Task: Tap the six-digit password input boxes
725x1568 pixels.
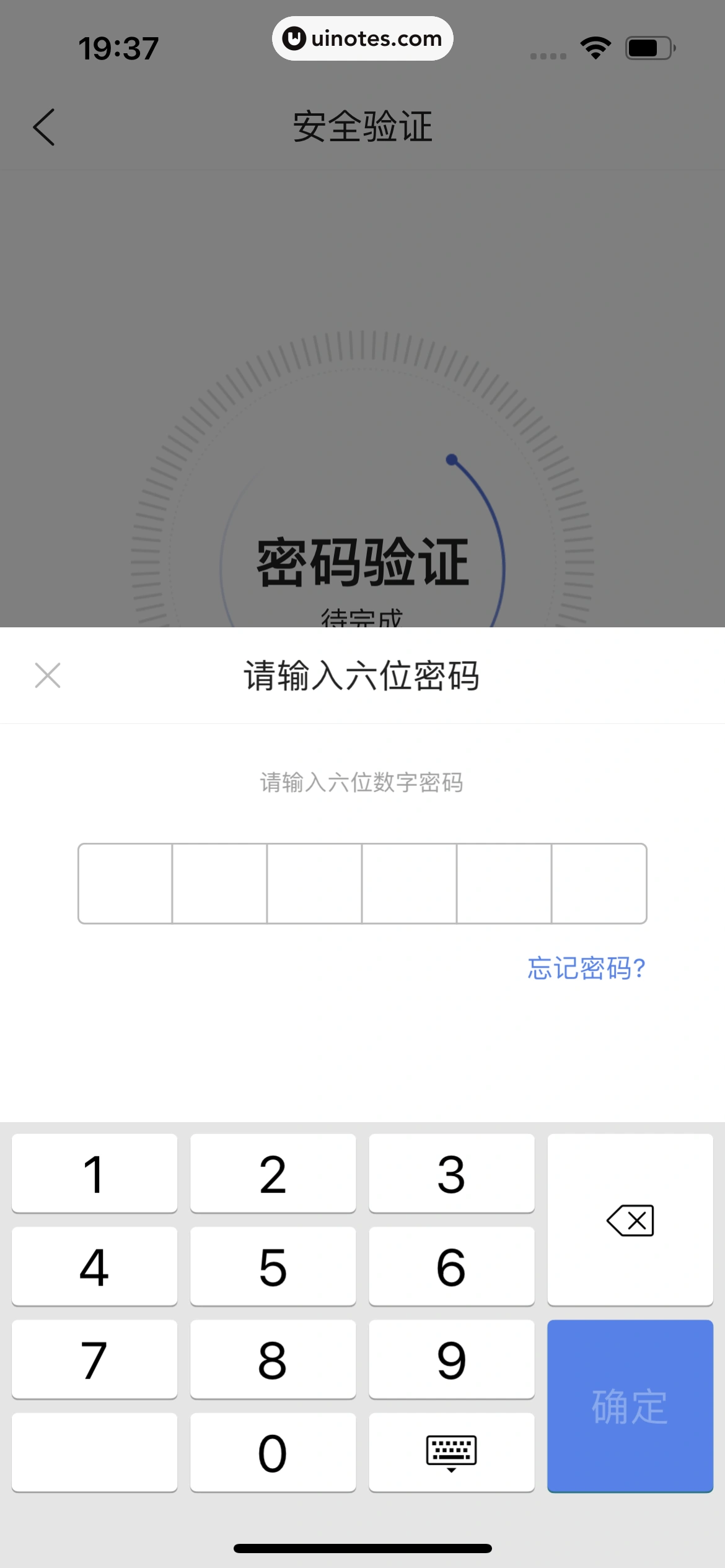Action: click(x=362, y=883)
